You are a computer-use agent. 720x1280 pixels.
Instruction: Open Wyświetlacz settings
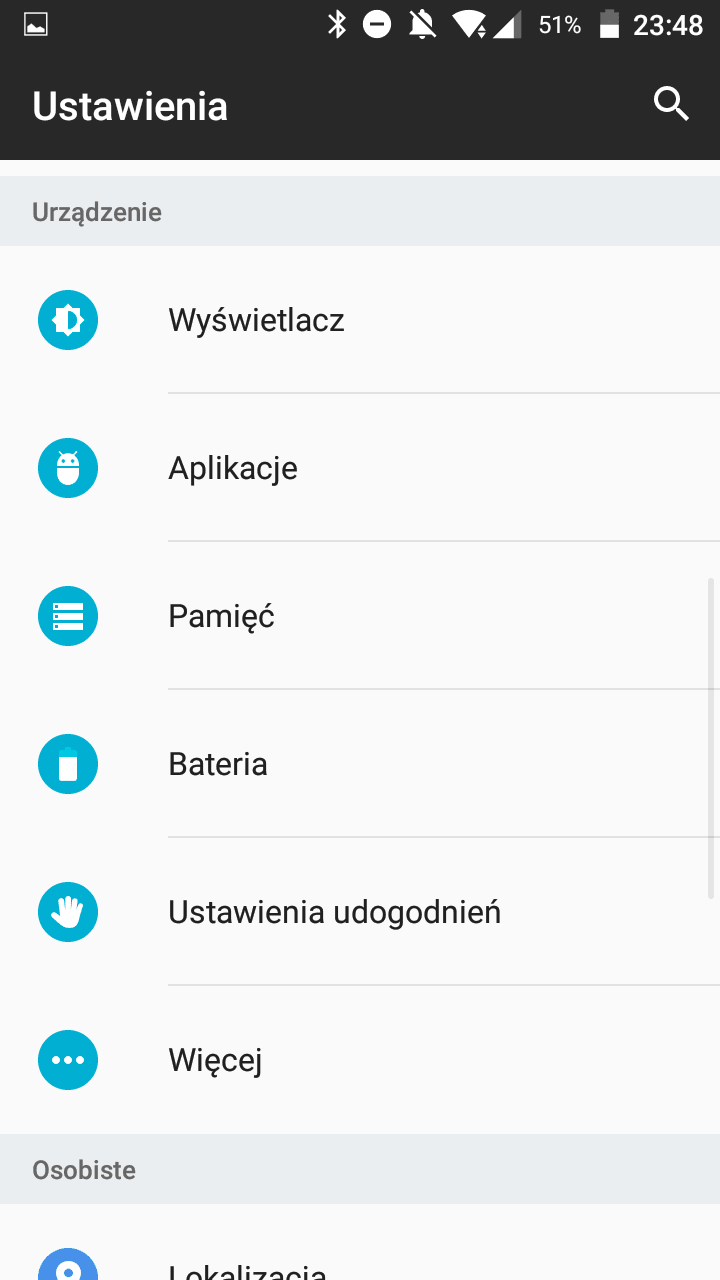360,320
